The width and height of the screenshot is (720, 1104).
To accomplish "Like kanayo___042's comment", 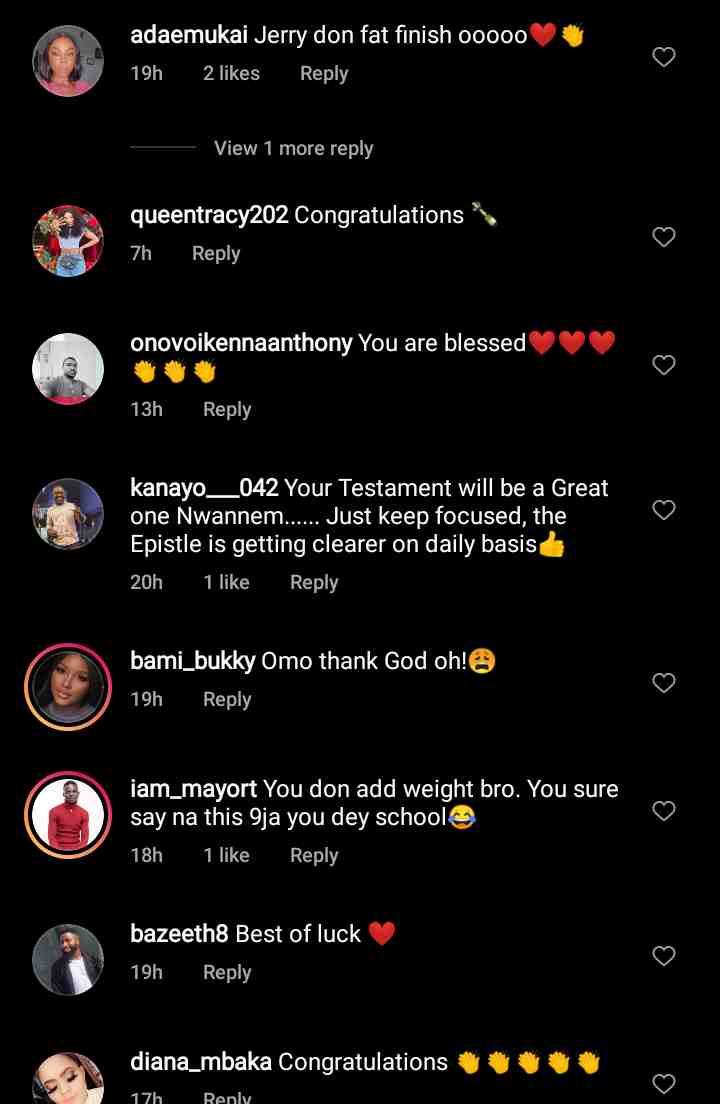I will tap(664, 510).
